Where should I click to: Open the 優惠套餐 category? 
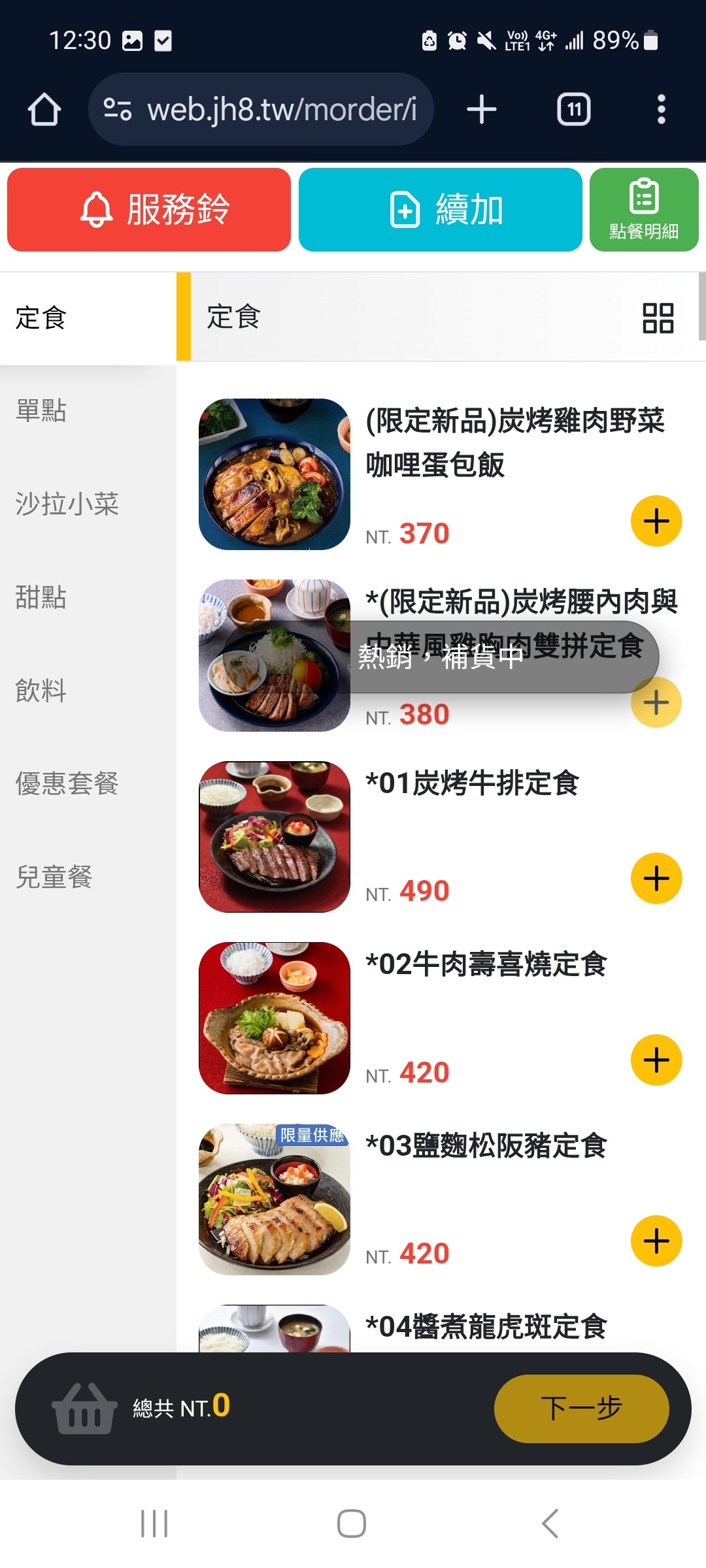coord(67,783)
